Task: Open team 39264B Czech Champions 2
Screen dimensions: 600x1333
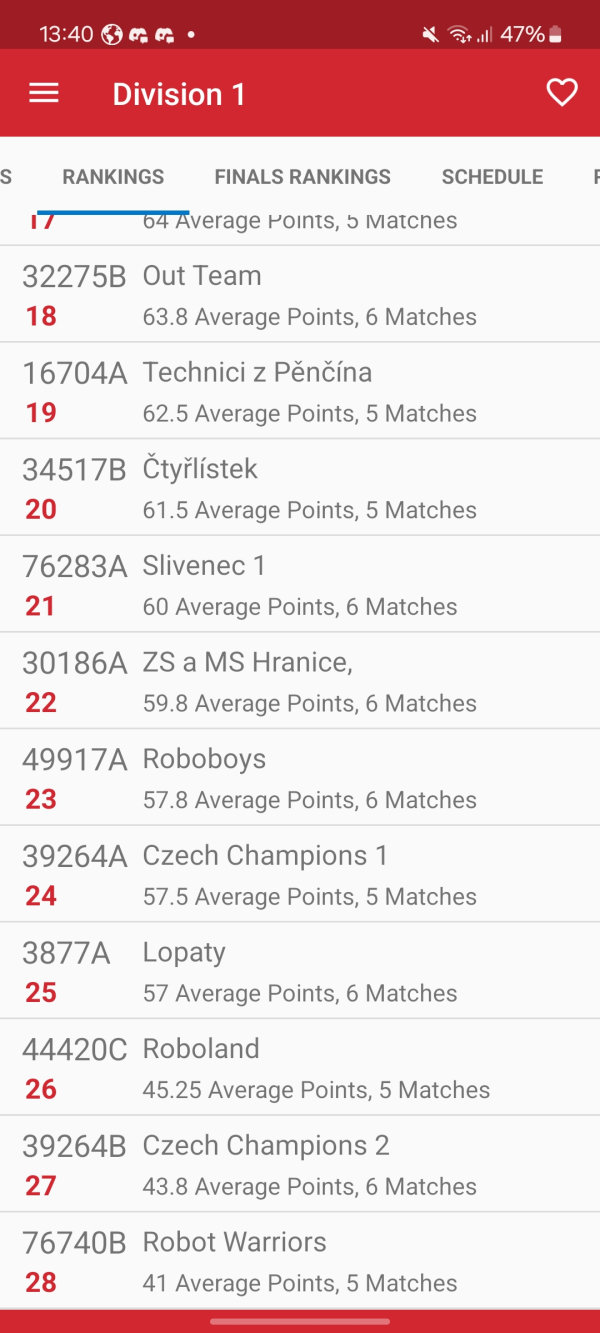Action: [300, 1165]
